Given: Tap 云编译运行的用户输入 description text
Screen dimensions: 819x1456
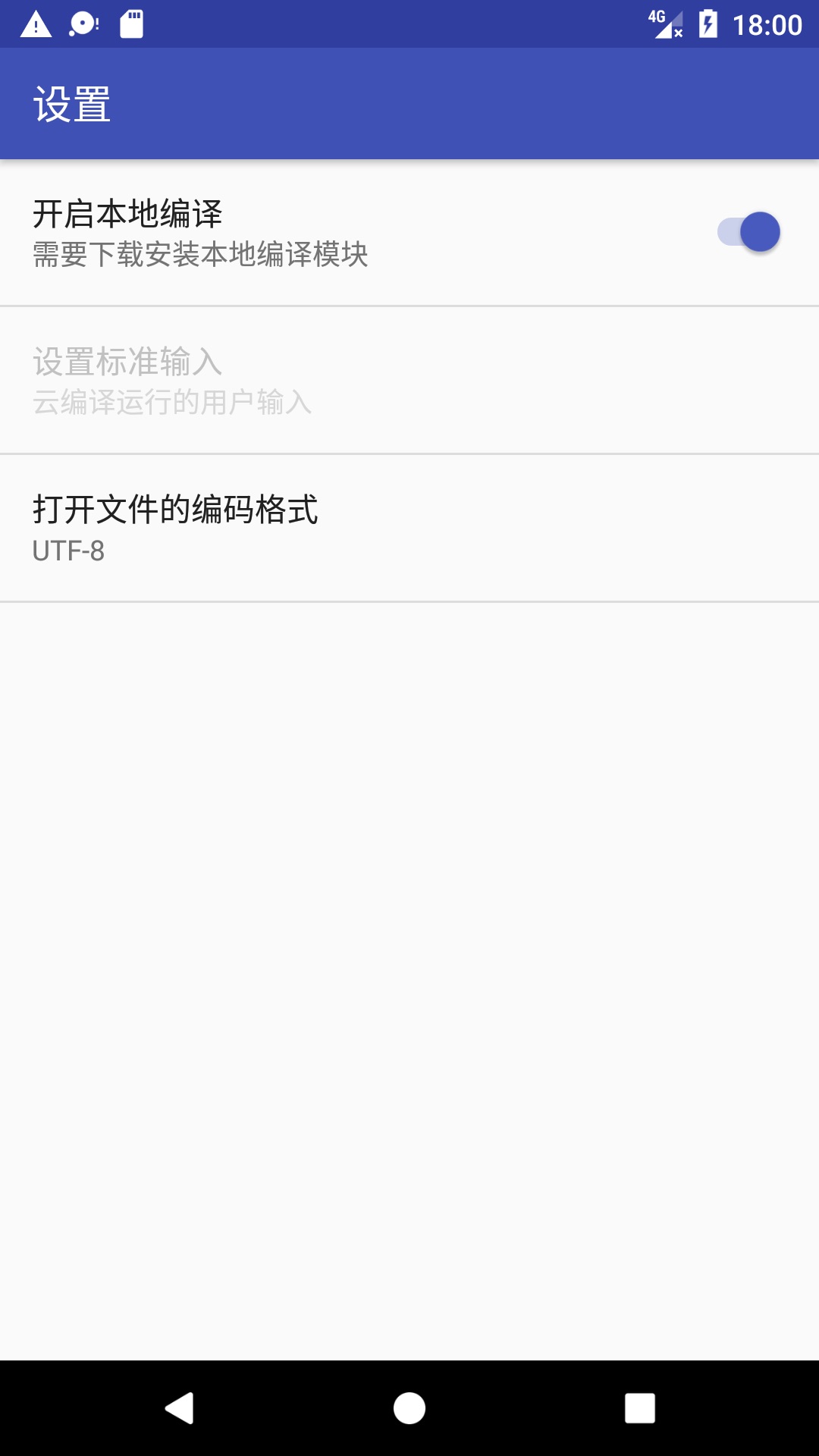Looking at the screenshot, I should pos(173,404).
